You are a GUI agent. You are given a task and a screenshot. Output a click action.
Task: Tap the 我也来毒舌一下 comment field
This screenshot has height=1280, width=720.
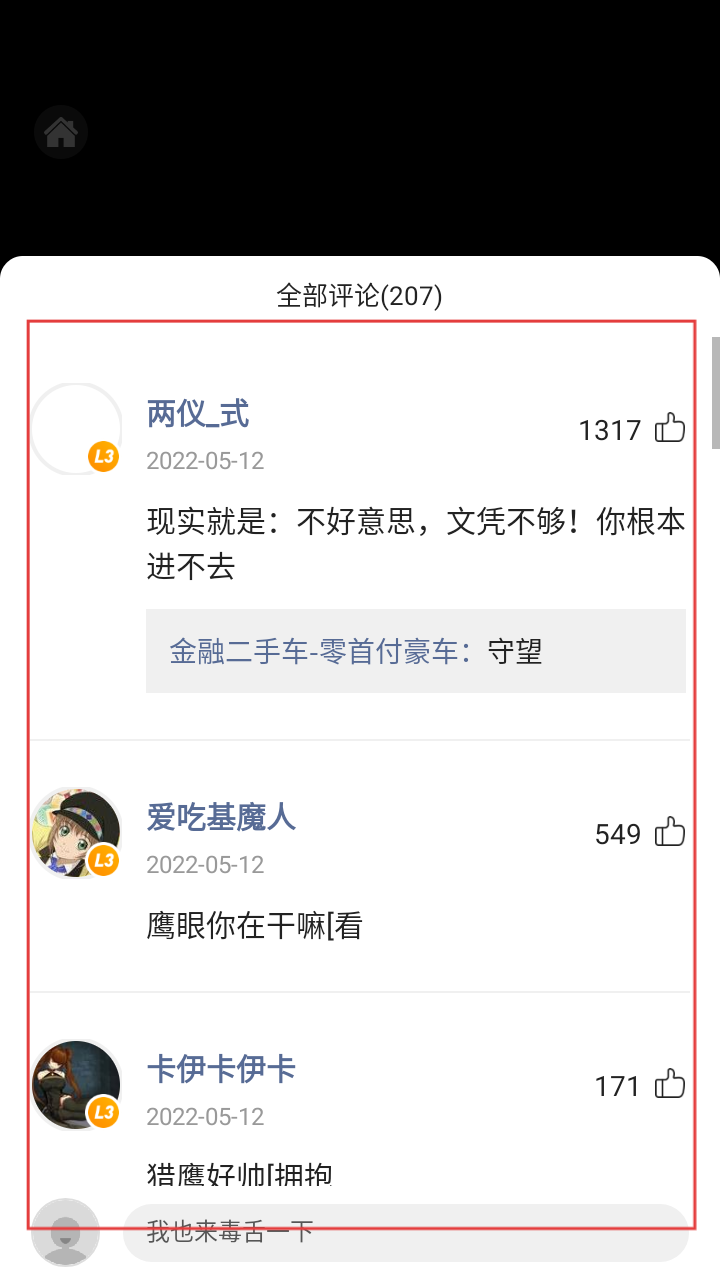click(x=405, y=1232)
